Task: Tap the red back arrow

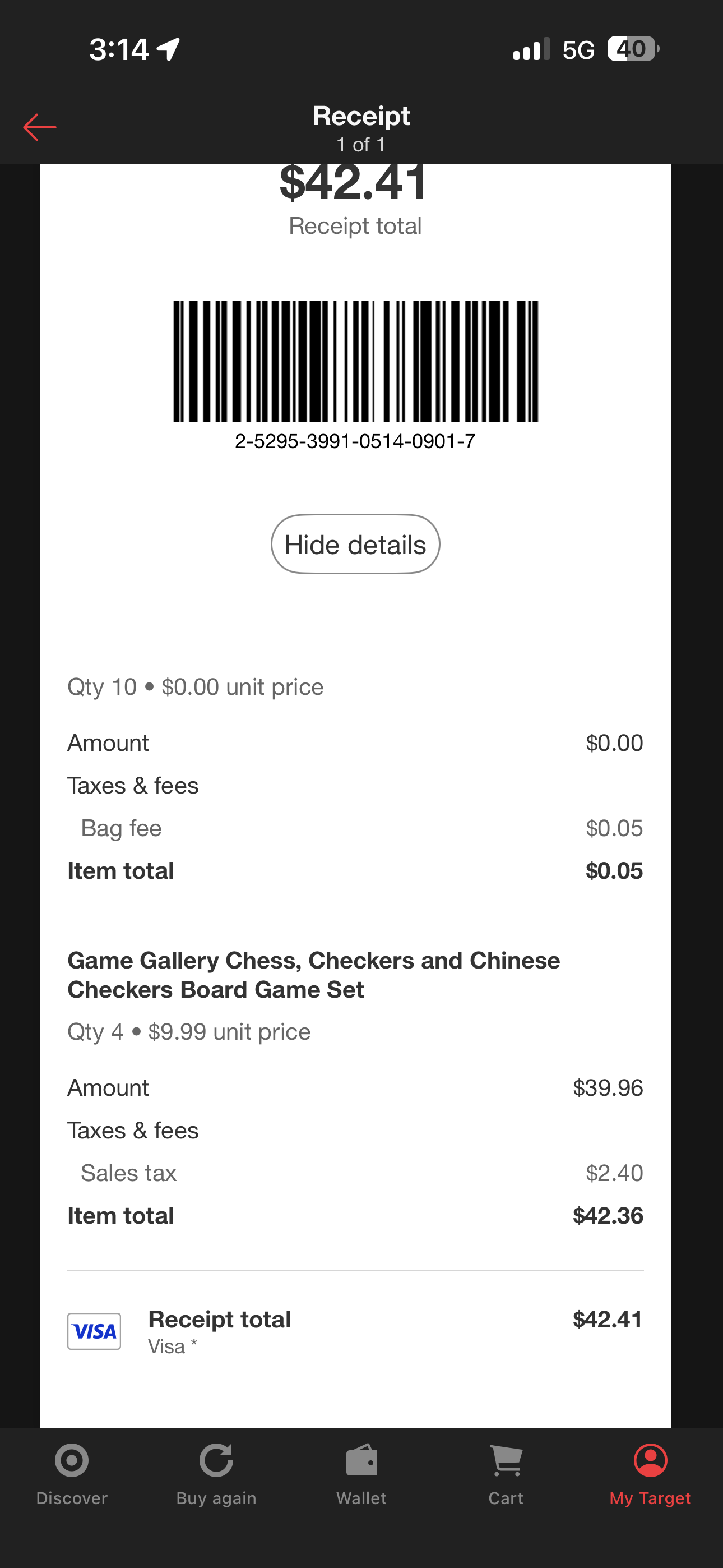Action: 40,127
